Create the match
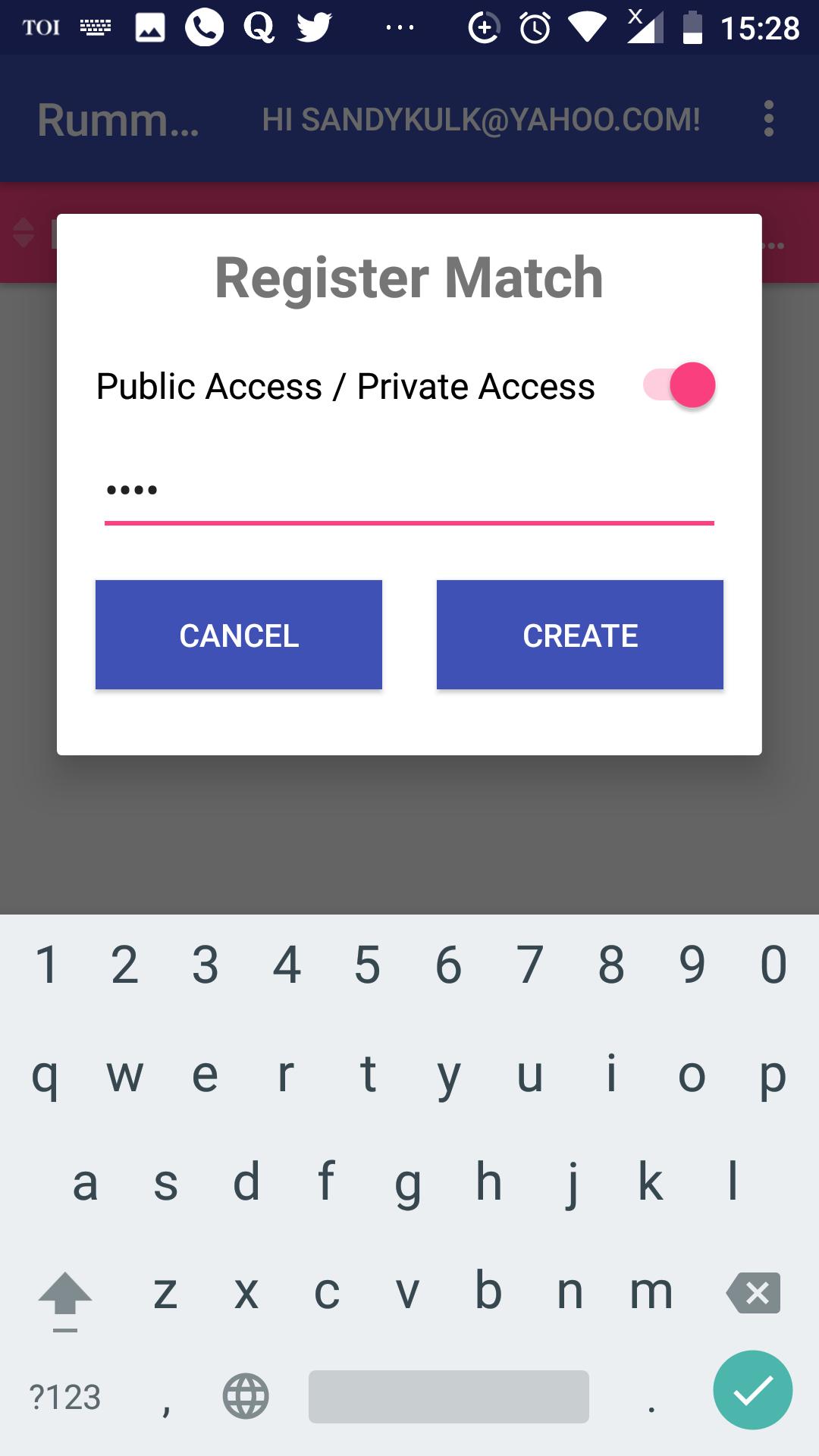The image size is (819, 1456). (x=580, y=635)
